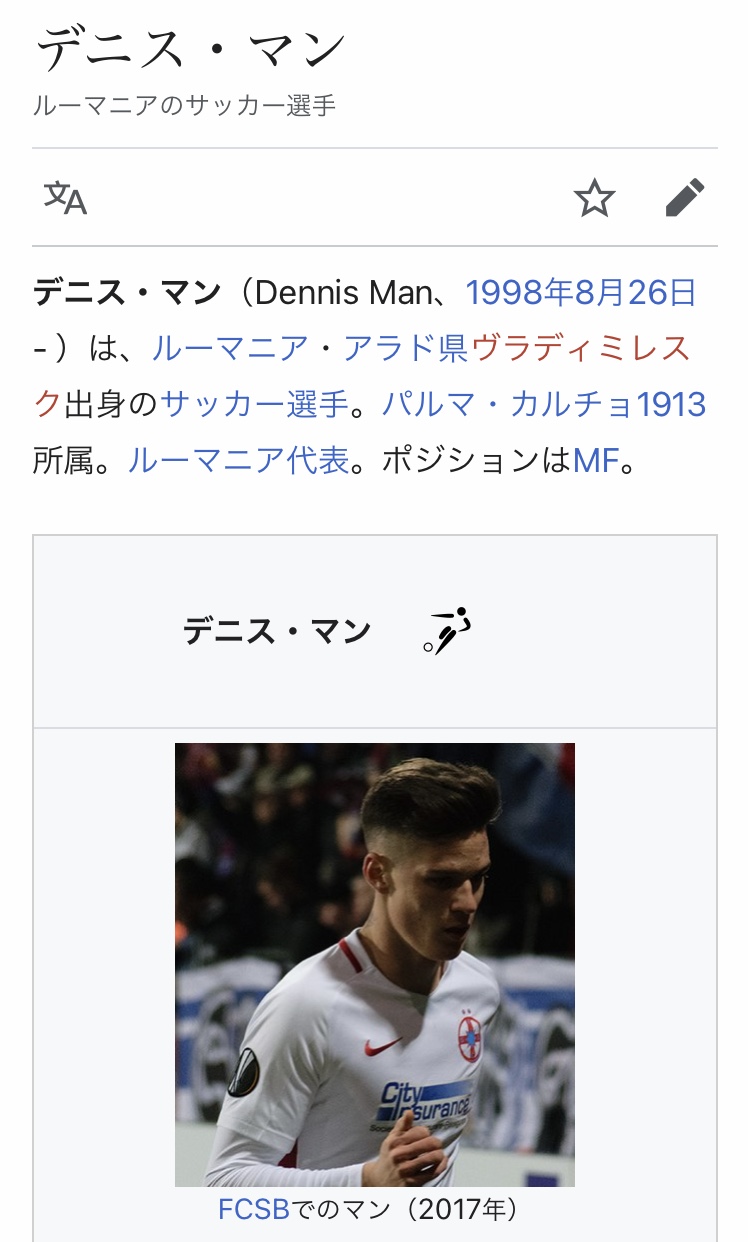View the player photo in full size
Screen dimensions: 748x1242
374,964
